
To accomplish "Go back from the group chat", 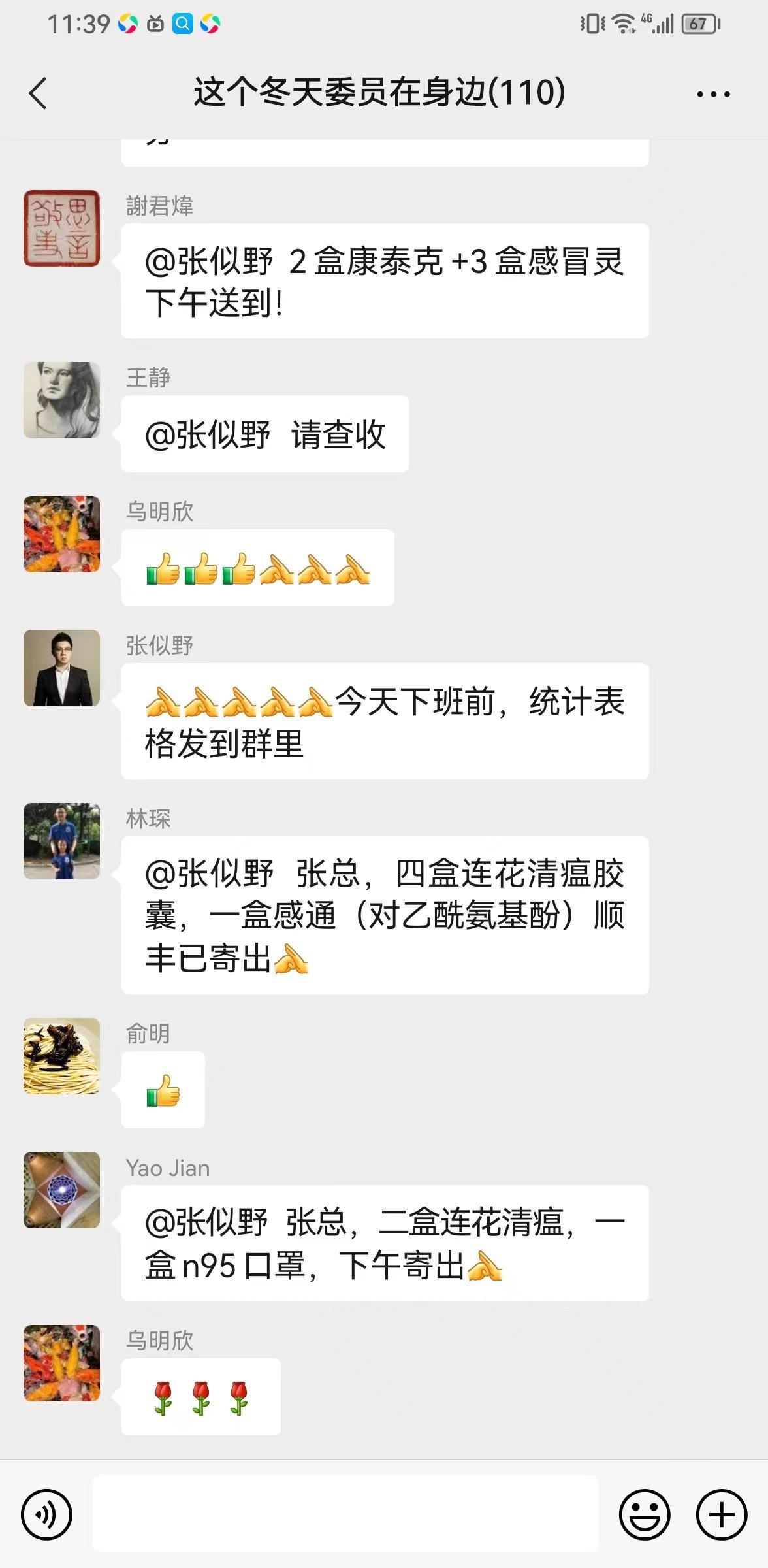I will pos(39,93).
